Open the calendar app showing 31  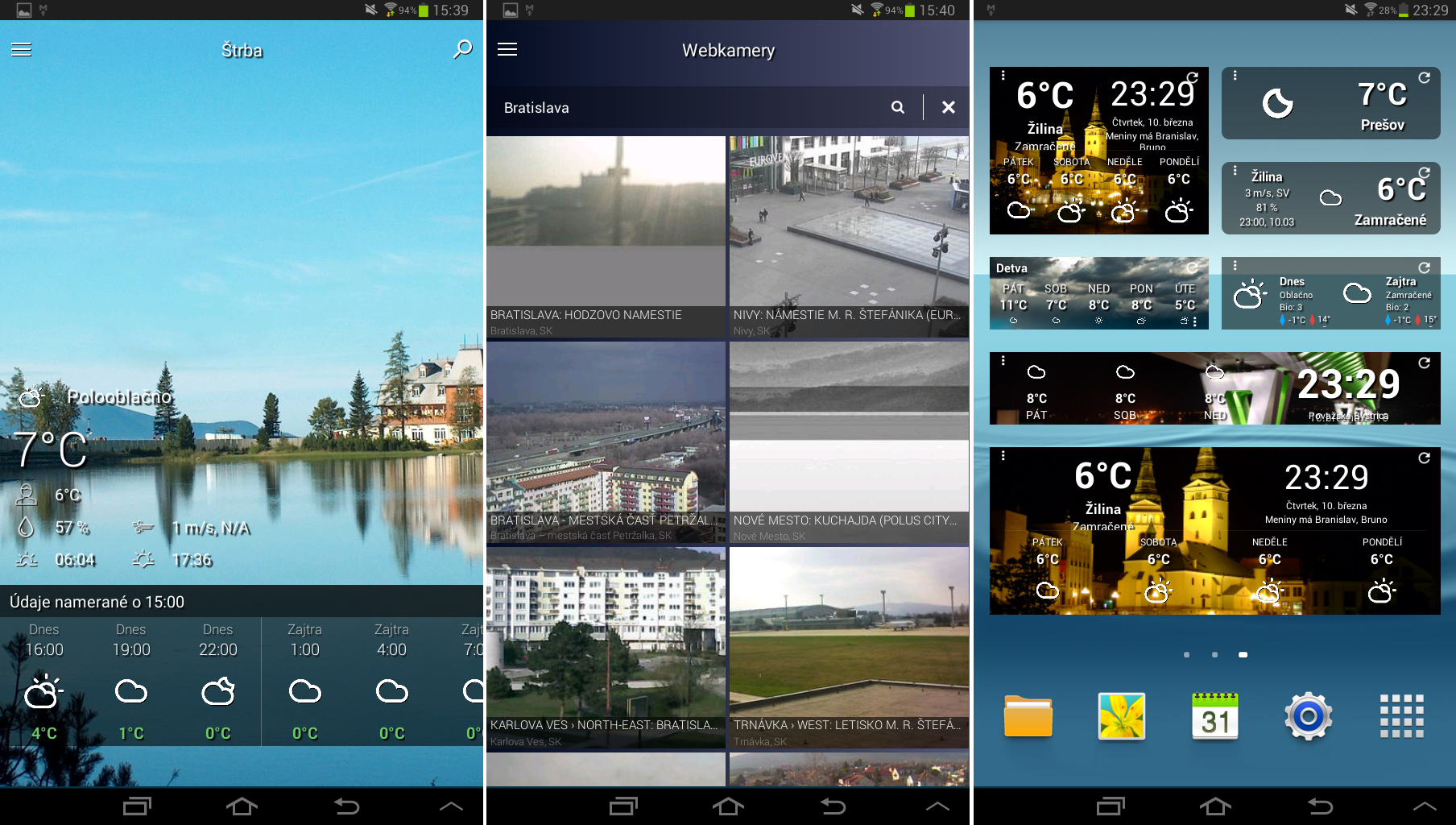[1214, 715]
